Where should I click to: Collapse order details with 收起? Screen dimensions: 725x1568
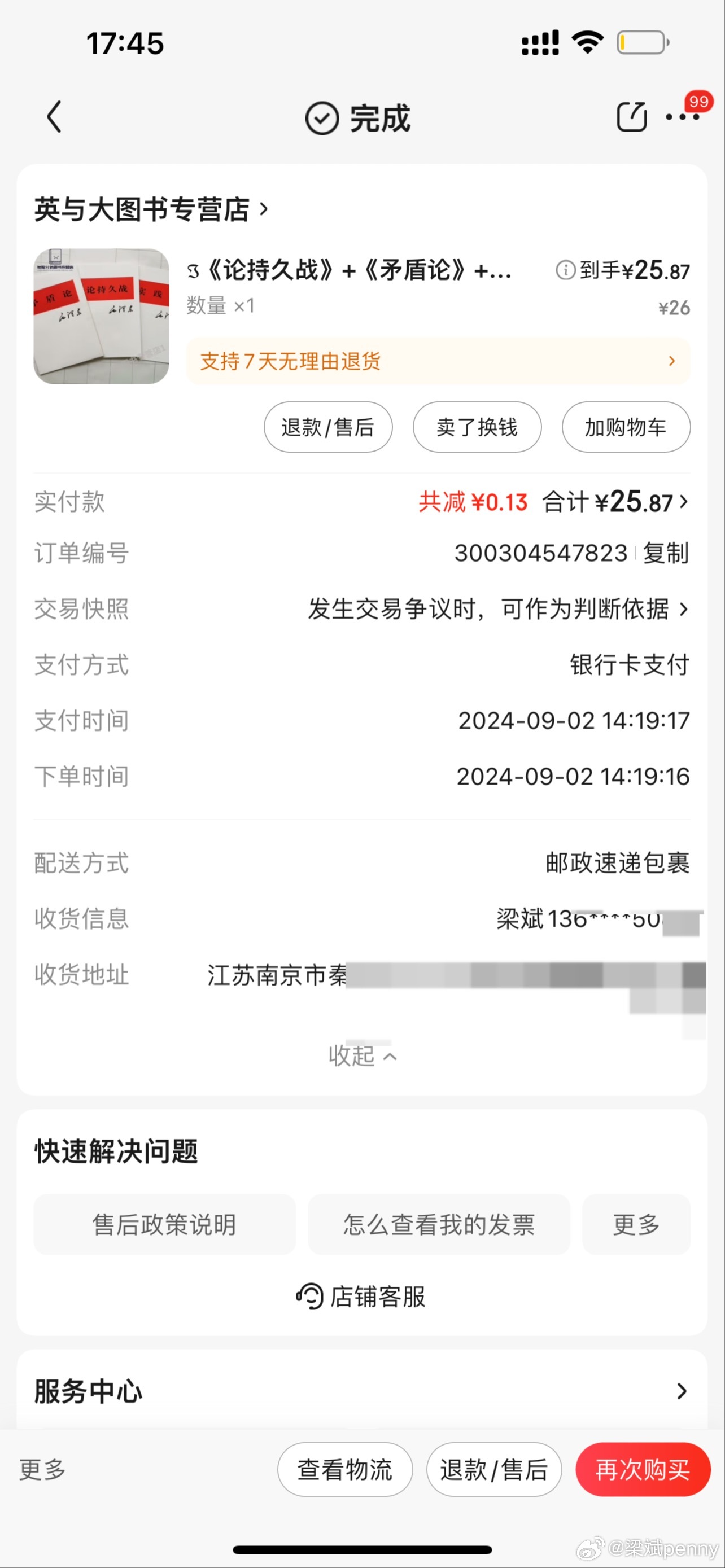tap(361, 1056)
